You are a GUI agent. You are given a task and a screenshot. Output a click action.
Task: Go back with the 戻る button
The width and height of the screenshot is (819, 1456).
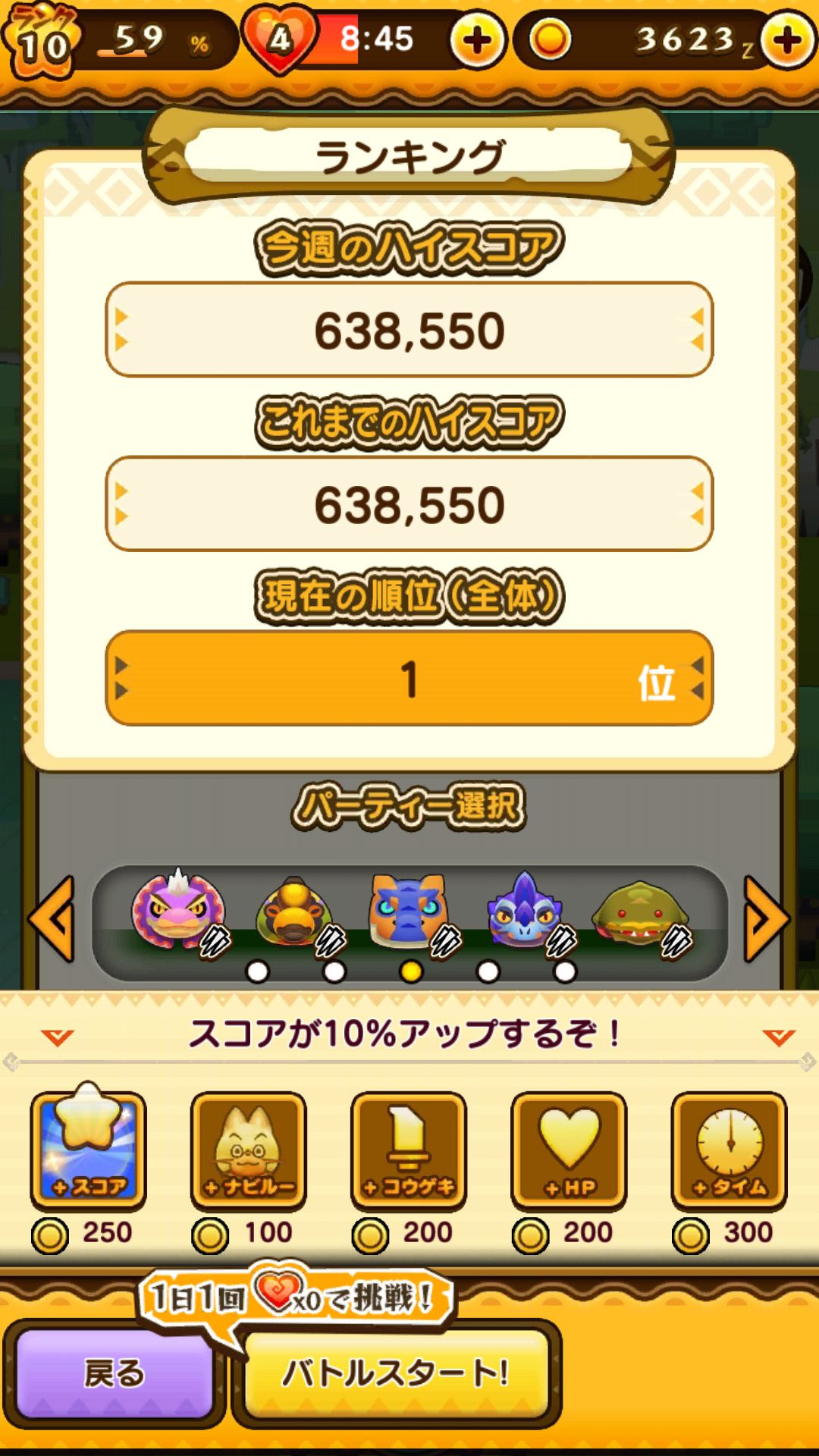tap(114, 1373)
